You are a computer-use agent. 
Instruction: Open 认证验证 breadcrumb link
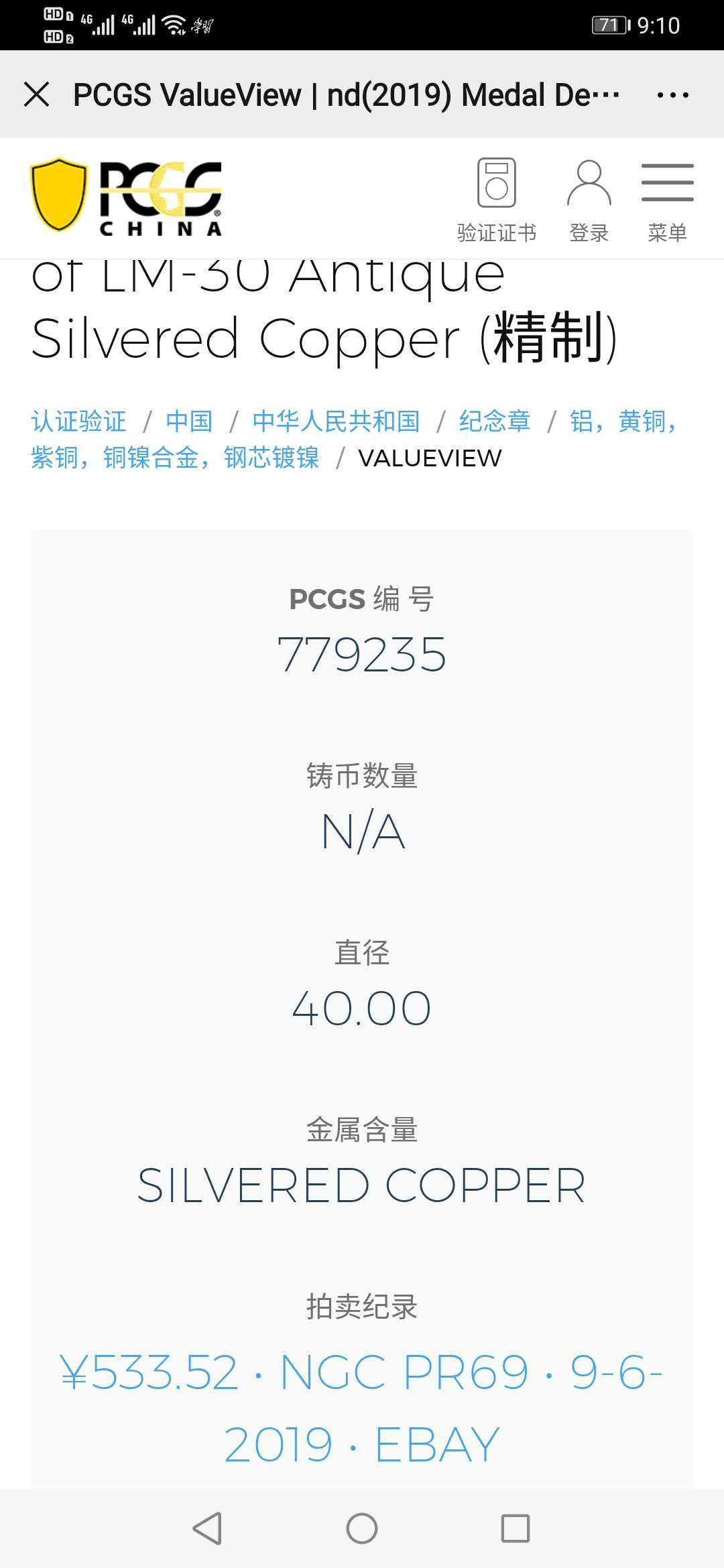coord(78,421)
